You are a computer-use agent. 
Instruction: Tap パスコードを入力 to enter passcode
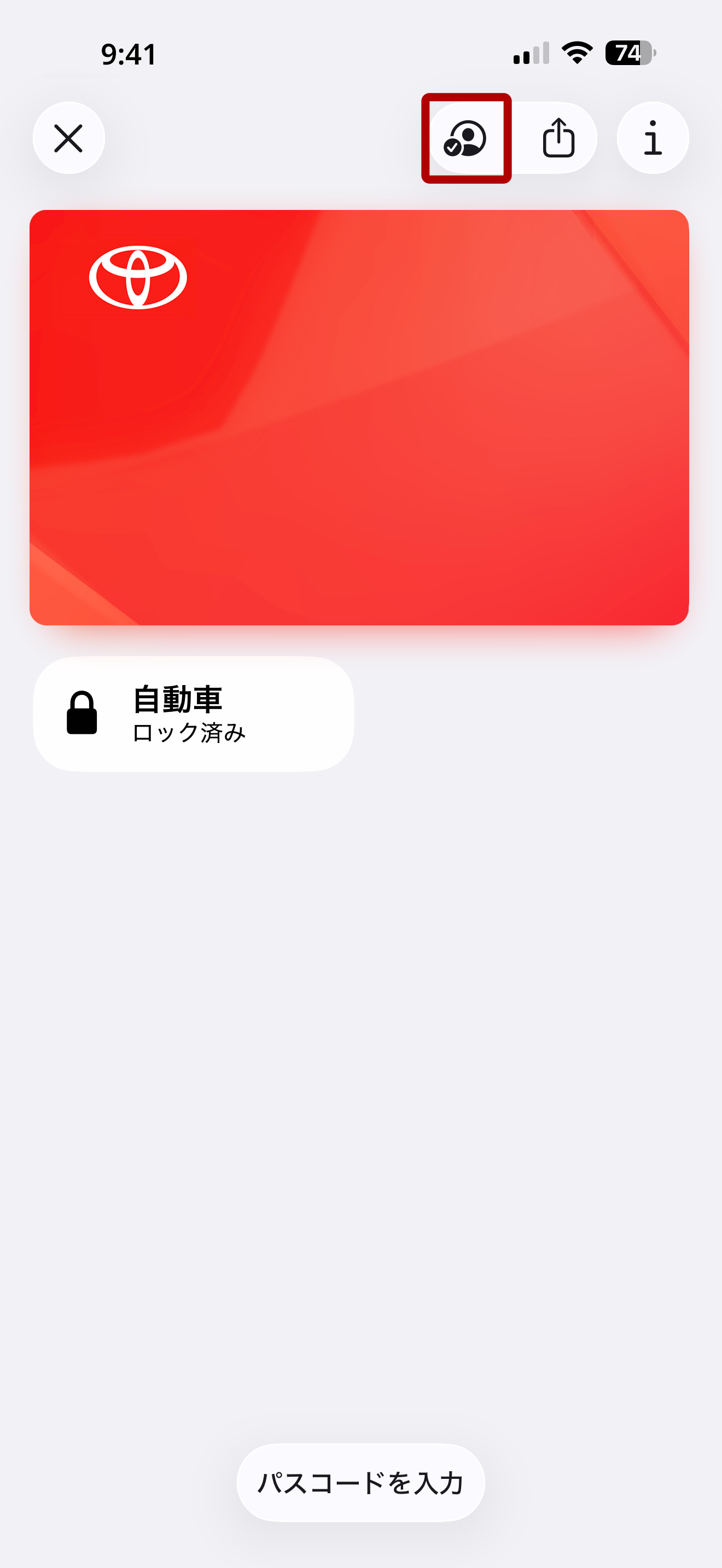pyautogui.click(x=360, y=1483)
